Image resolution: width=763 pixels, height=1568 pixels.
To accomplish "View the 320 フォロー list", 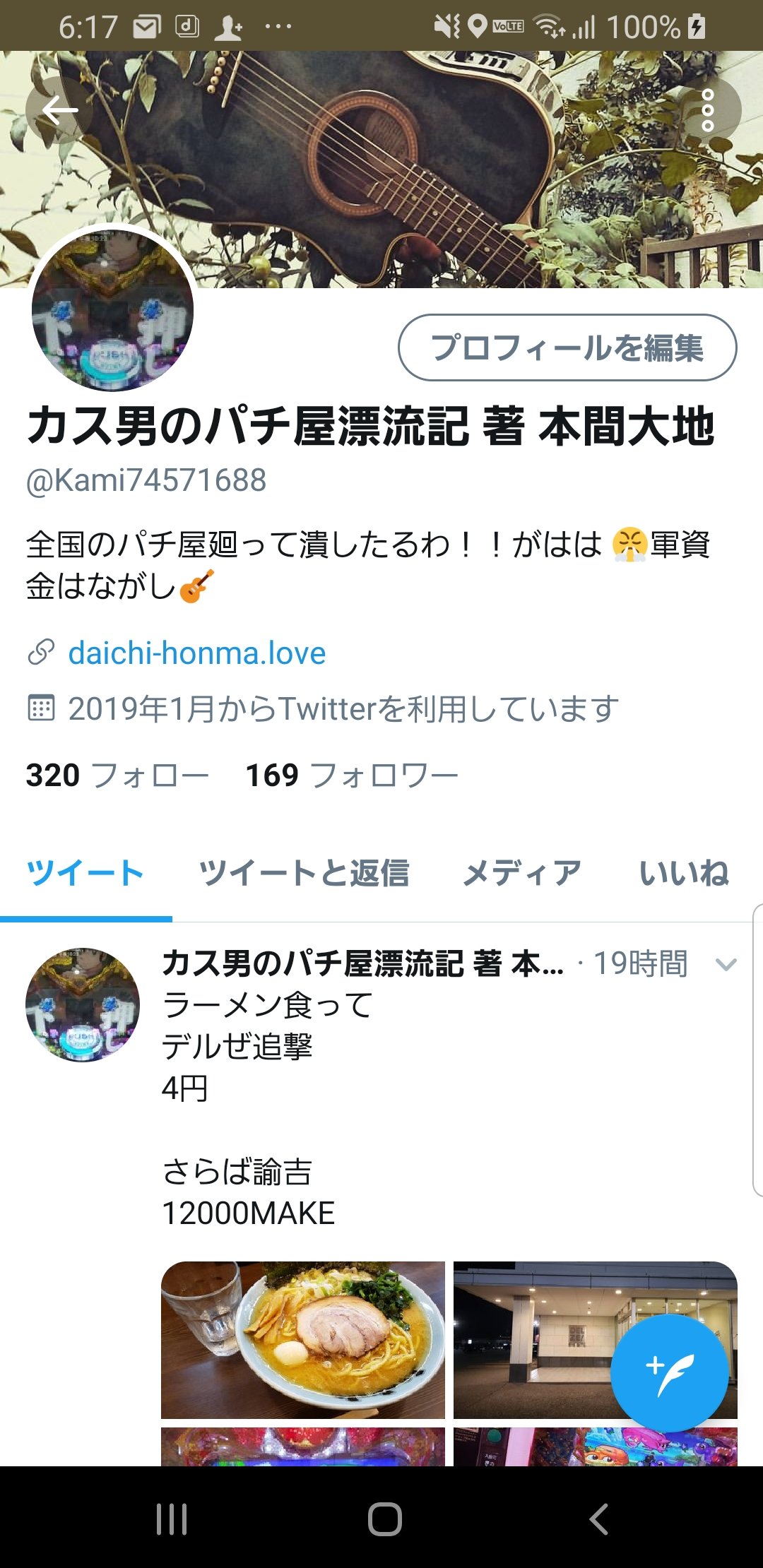I will 117,776.
